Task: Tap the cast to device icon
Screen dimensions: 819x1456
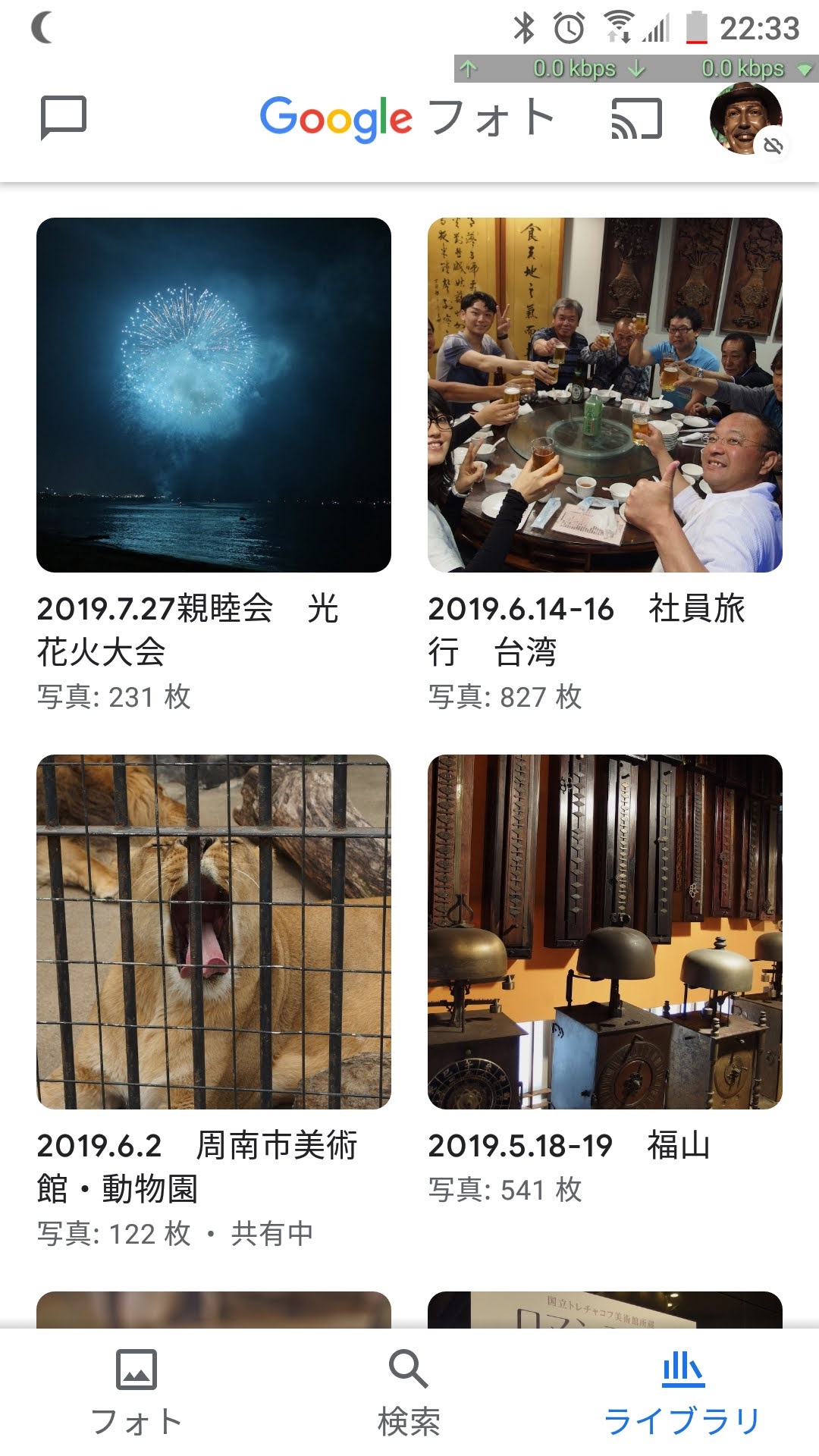Action: [636, 119]
